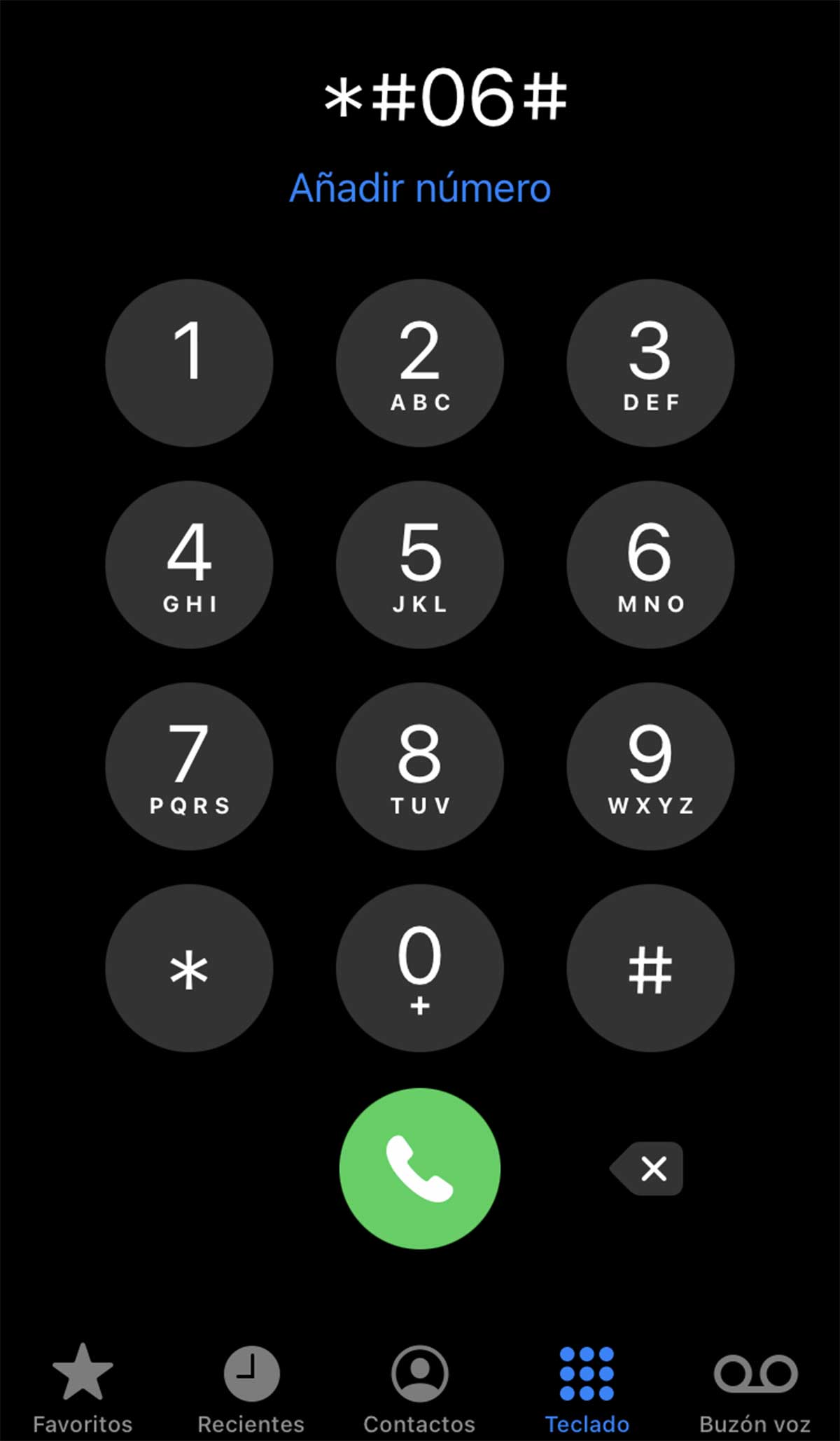Delete the last dialed character

[x=648, y=1169]
